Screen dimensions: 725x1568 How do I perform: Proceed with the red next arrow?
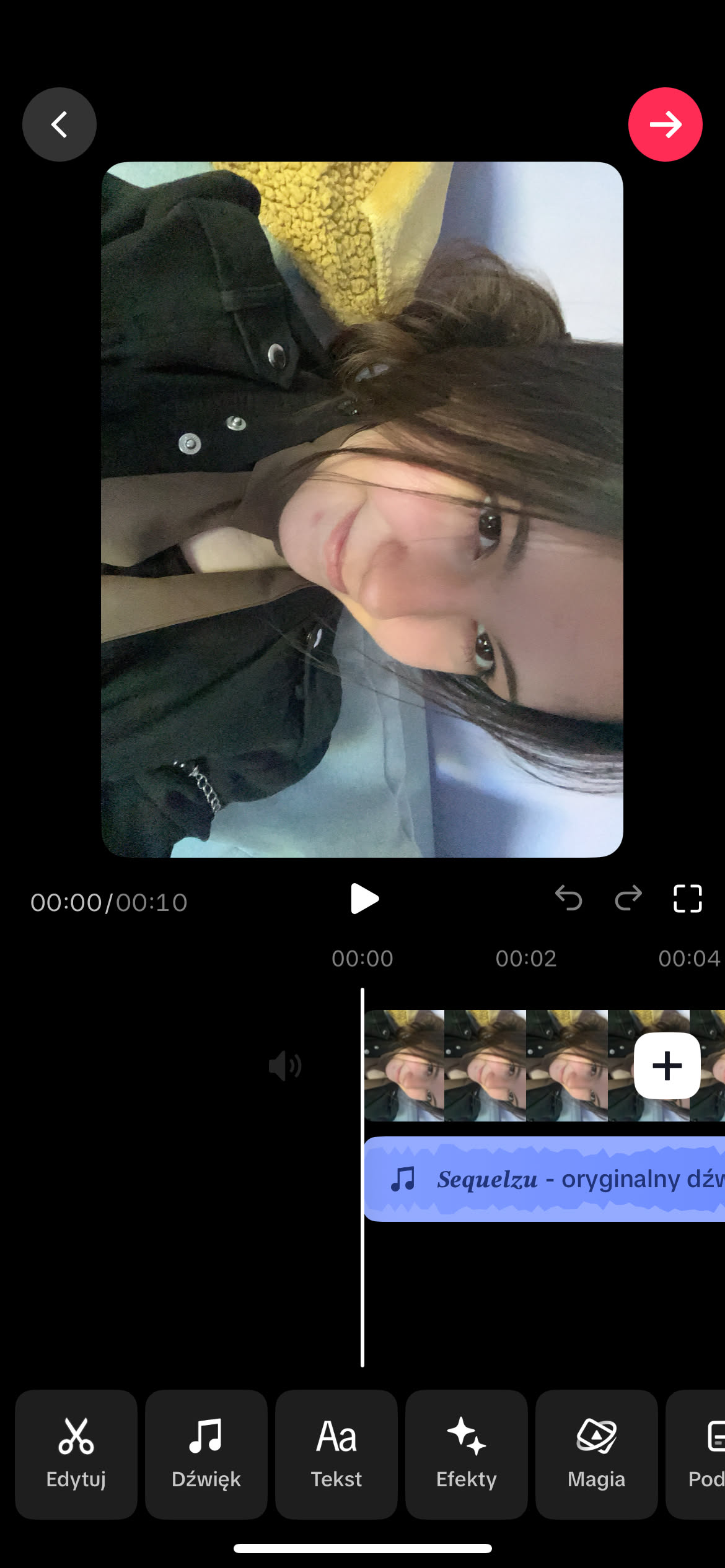pyautogui.click(x=665, y=124)
